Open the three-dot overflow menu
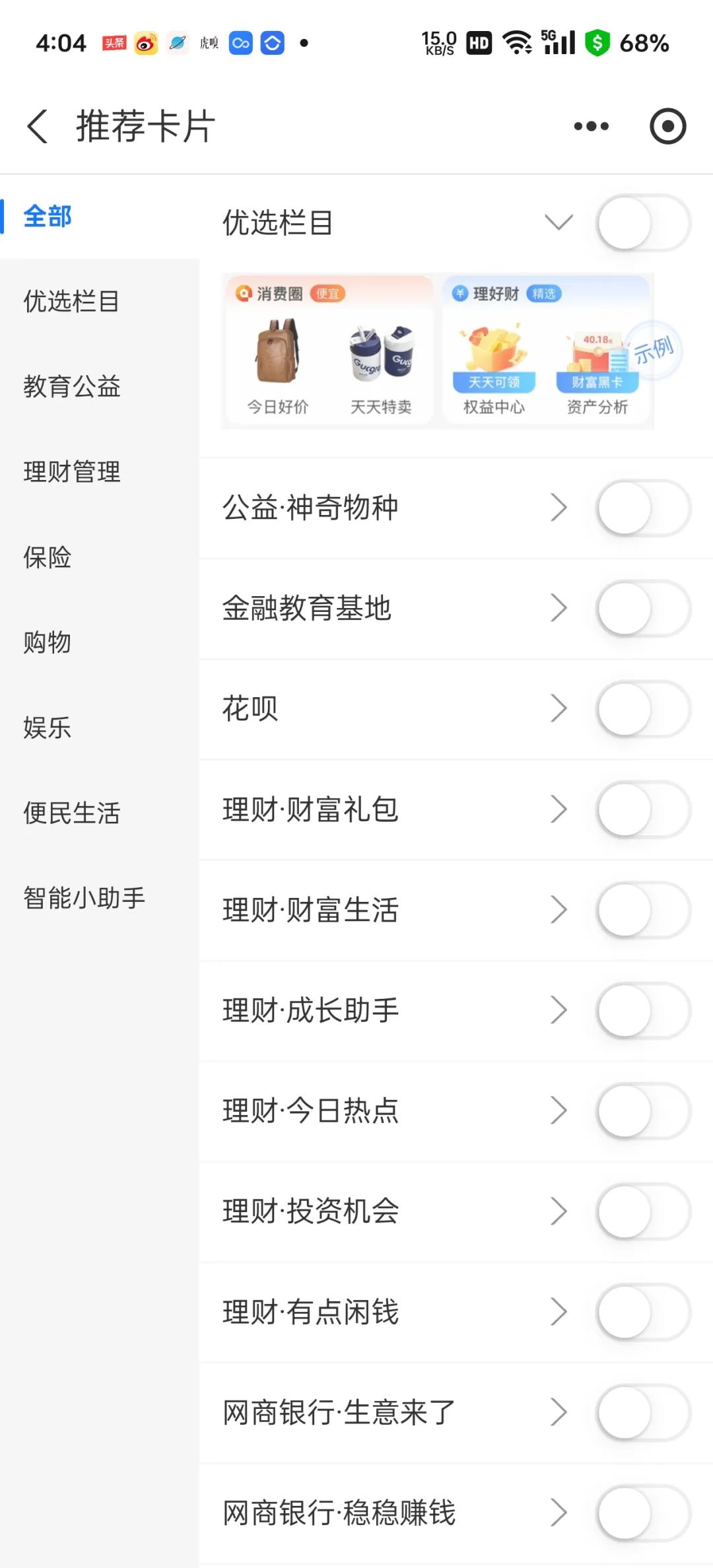This screenshot has height=1568, width=713. click(591, 126)
